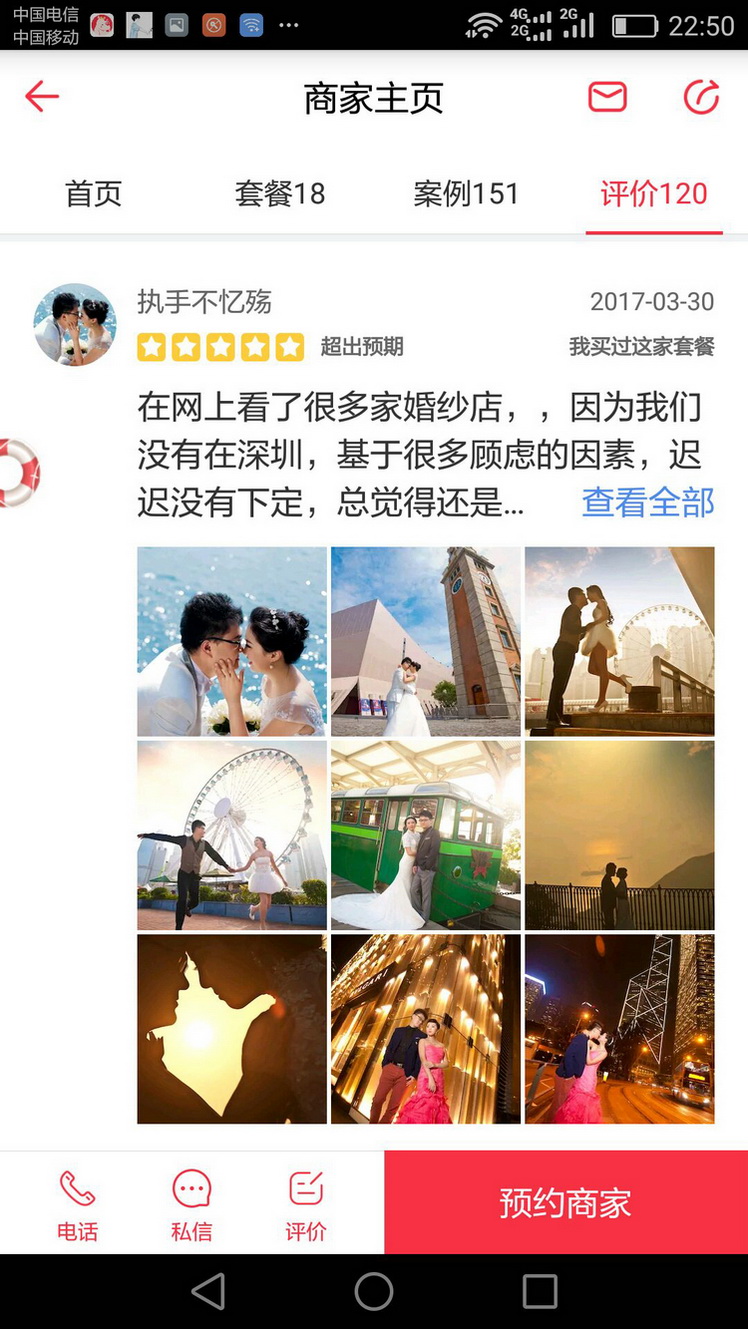Go back using the red arrow

click(x=42, y=97)
